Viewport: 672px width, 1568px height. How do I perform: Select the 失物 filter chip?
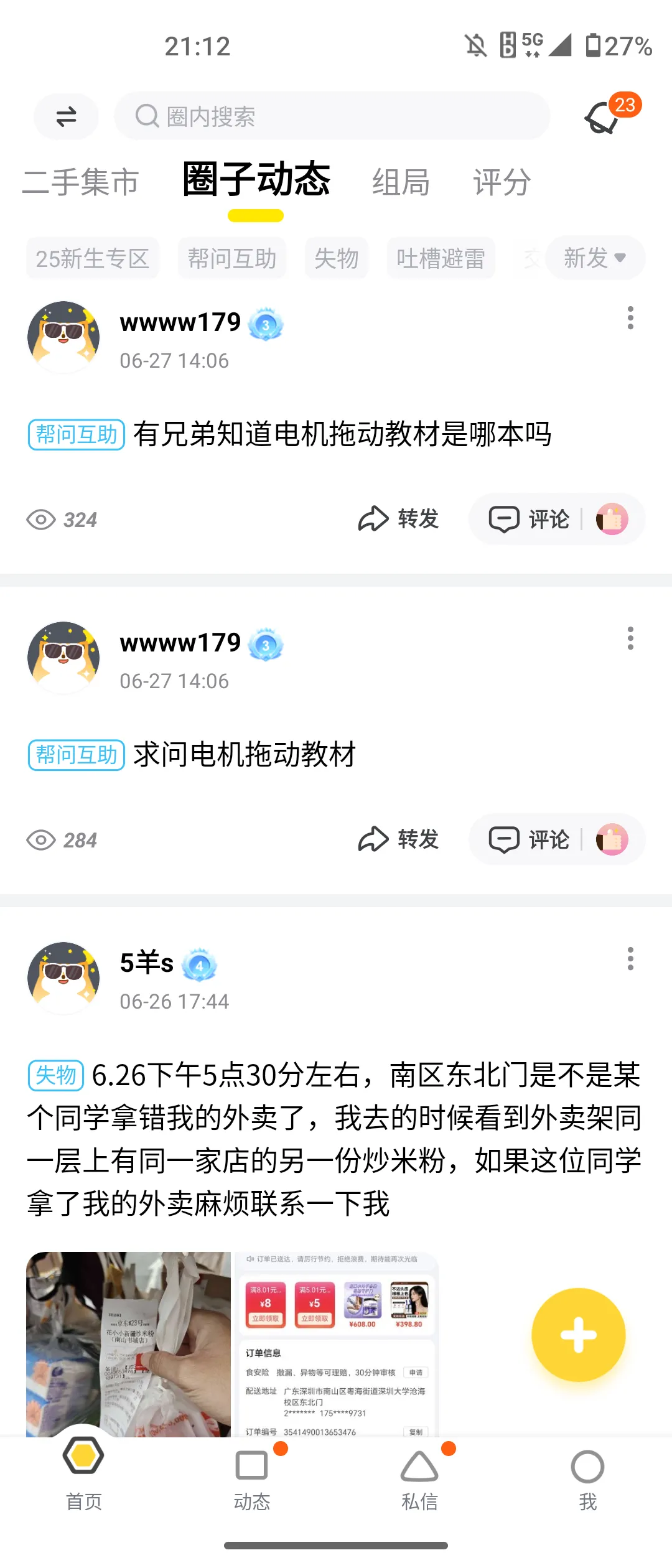click(336, 258)
